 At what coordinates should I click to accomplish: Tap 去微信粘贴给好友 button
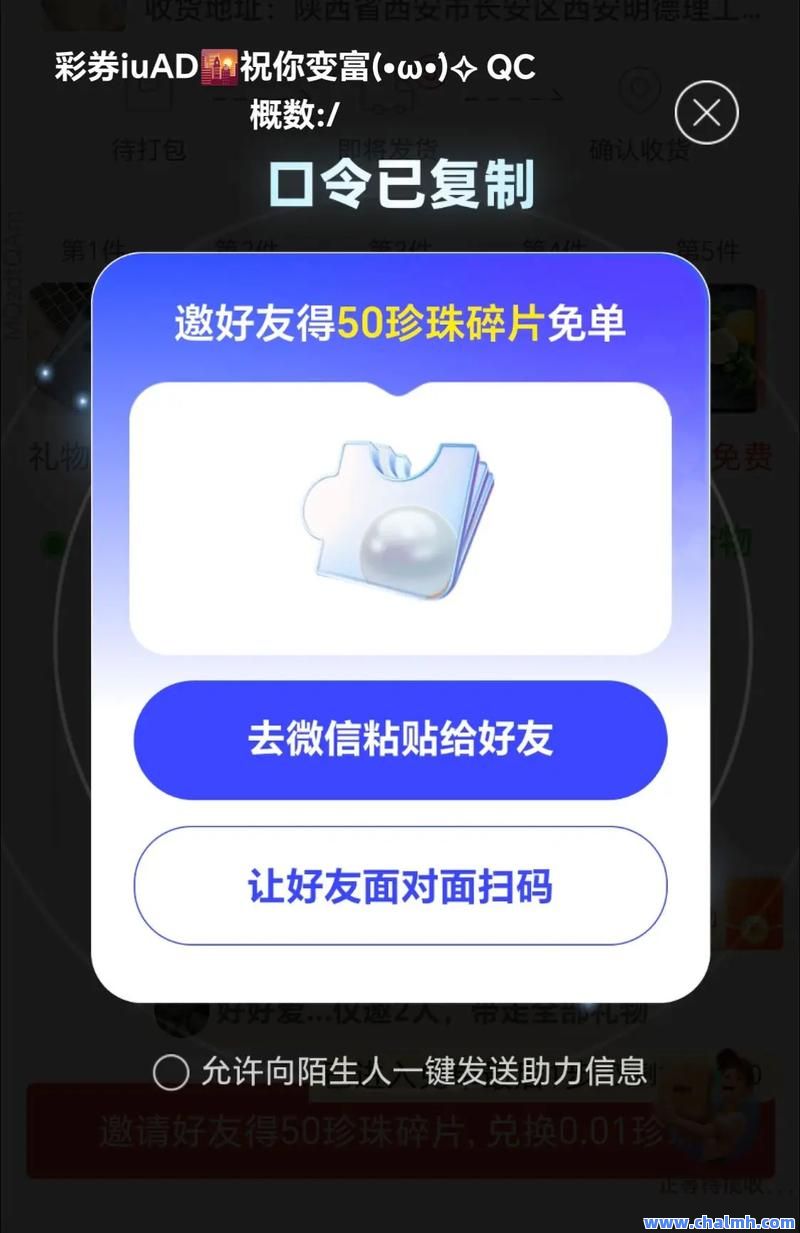[x=400, y=740]
